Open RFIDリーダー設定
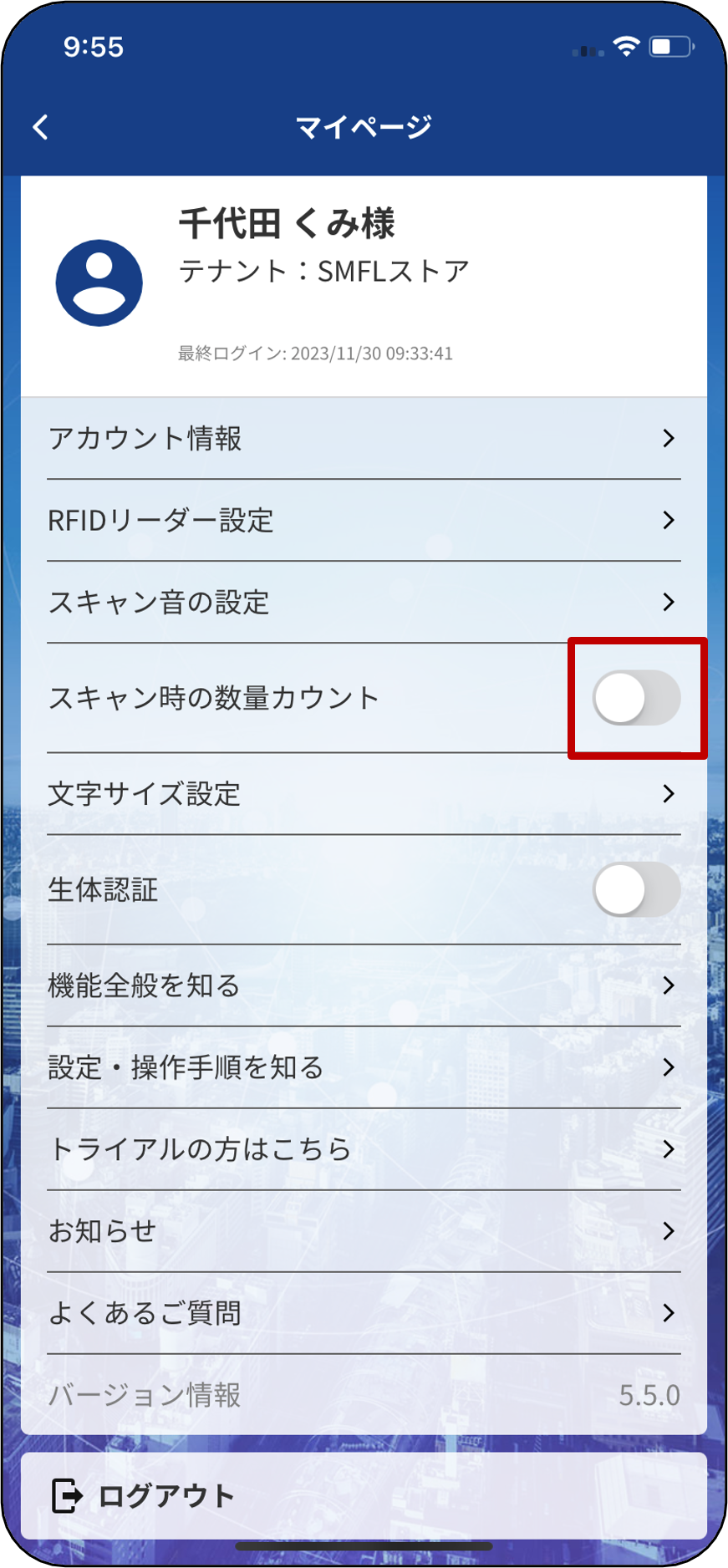The width and height of the screenshot is (728, 1568). [364, 520]
